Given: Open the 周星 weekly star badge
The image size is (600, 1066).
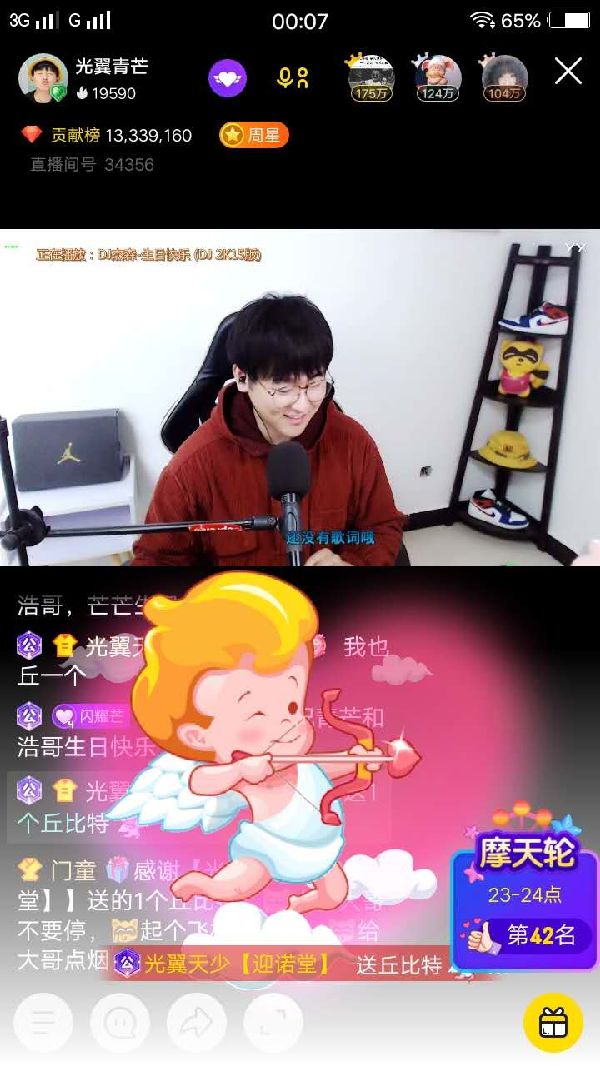Looking at the screenshot, I should click(x=254, y=135).
